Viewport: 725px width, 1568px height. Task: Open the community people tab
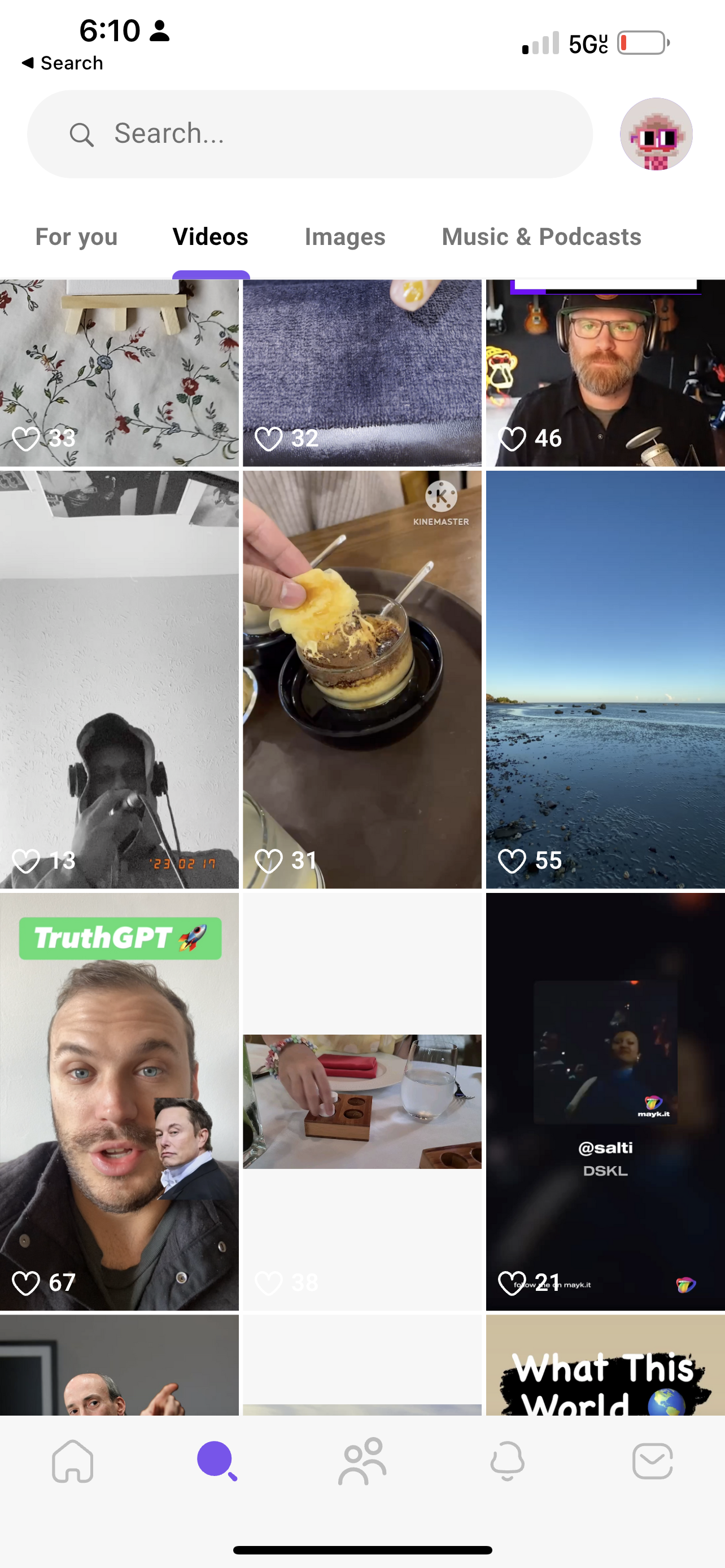click(x=362, y=1461)
